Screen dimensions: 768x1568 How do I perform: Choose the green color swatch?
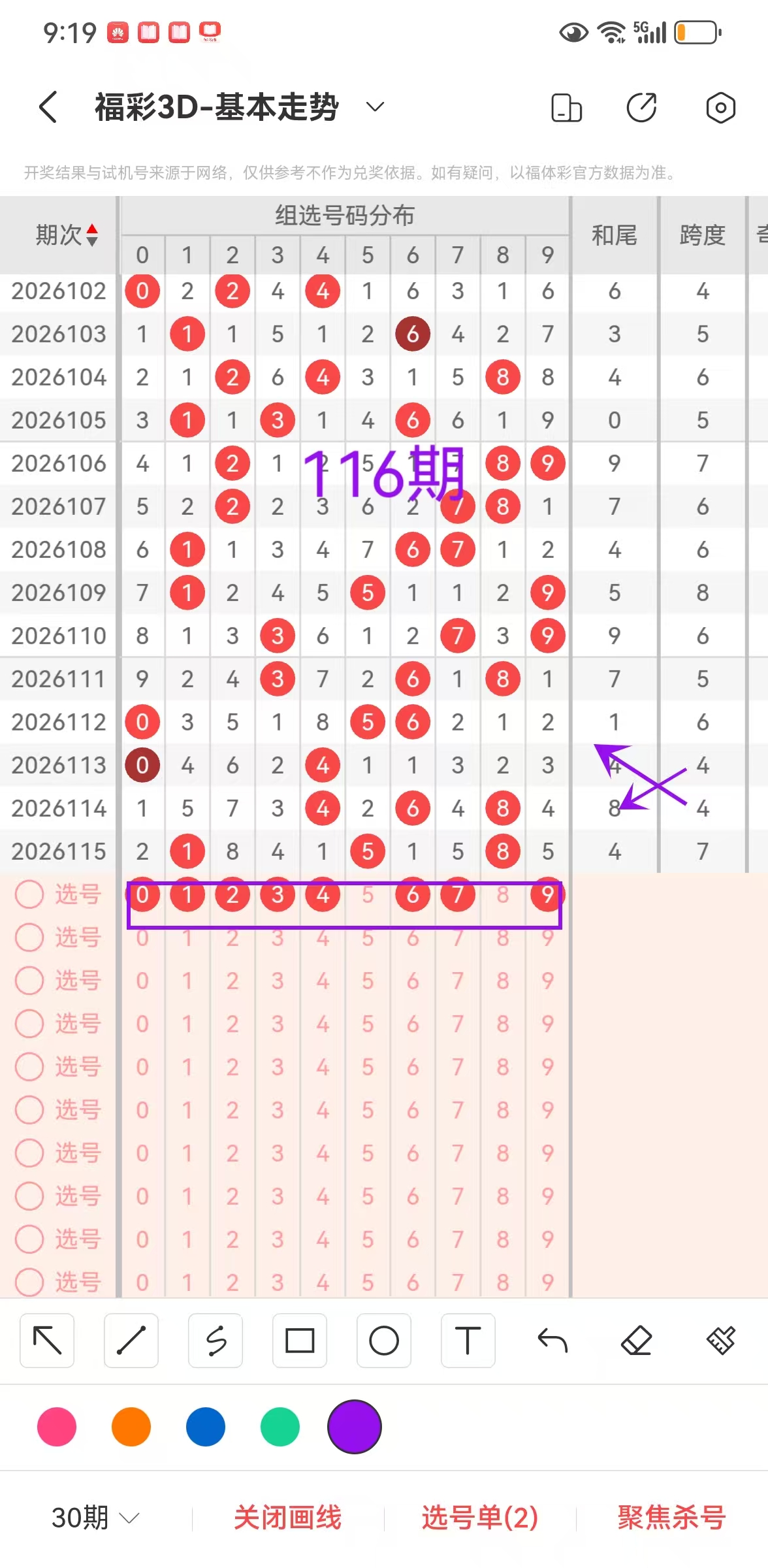pos(280,1427)
